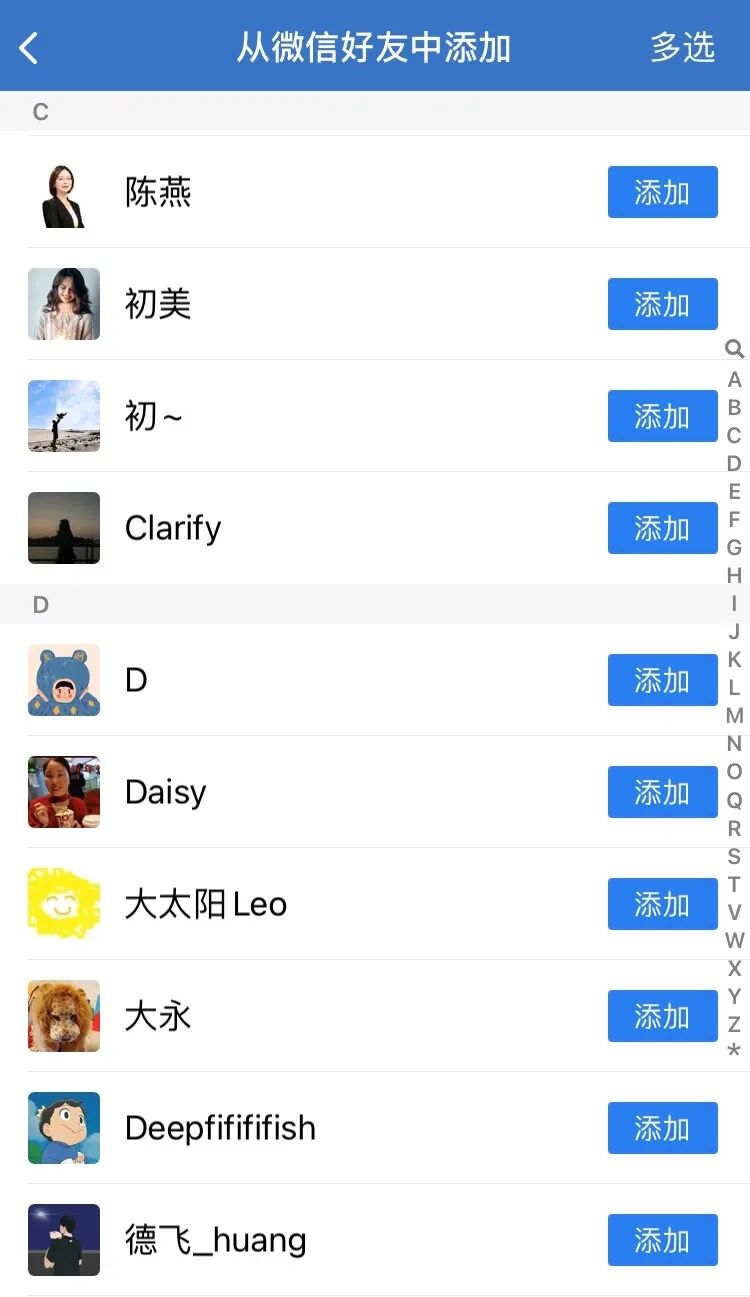Jump to letter M in the index
The image size is (750, 1297).
(734, 716)
